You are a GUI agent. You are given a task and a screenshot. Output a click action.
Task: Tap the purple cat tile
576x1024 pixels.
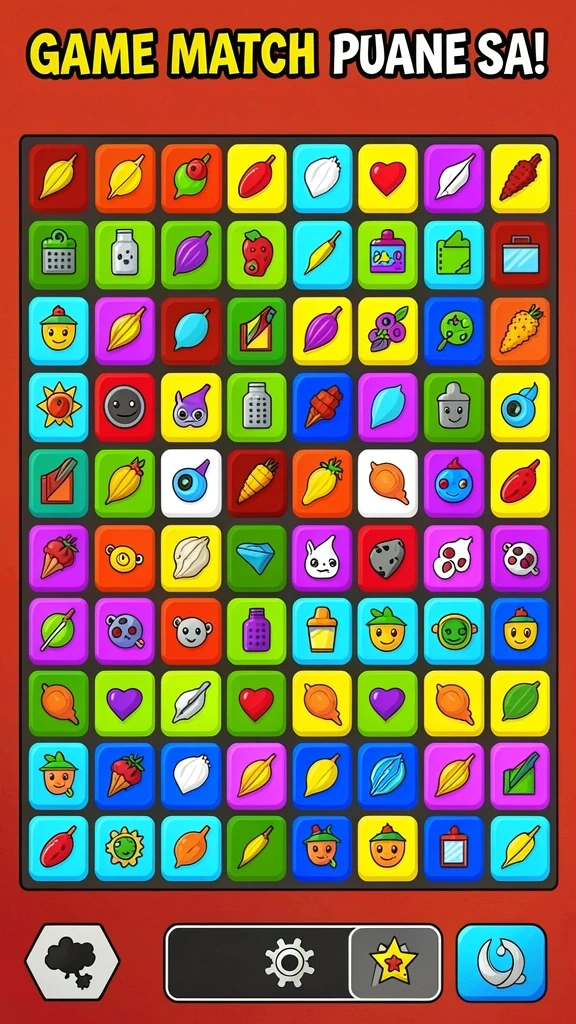(x=191, y=407)
